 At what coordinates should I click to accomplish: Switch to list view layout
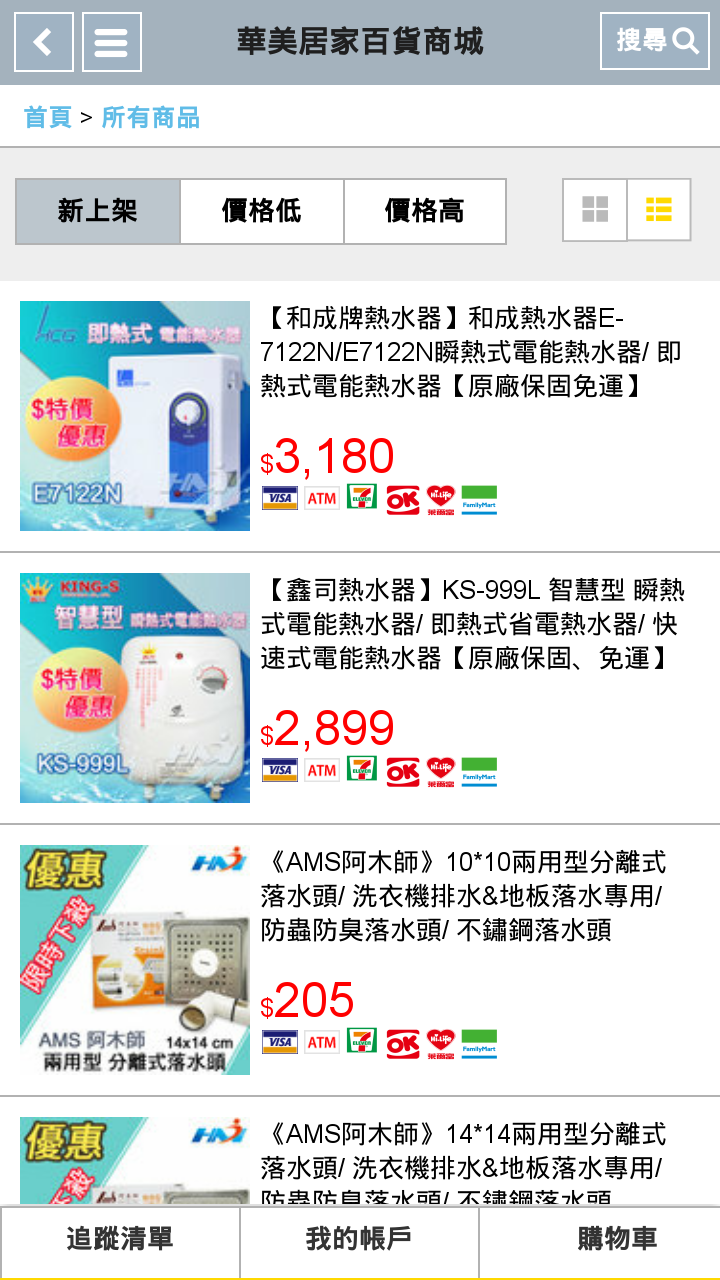[x=659, y=210]
